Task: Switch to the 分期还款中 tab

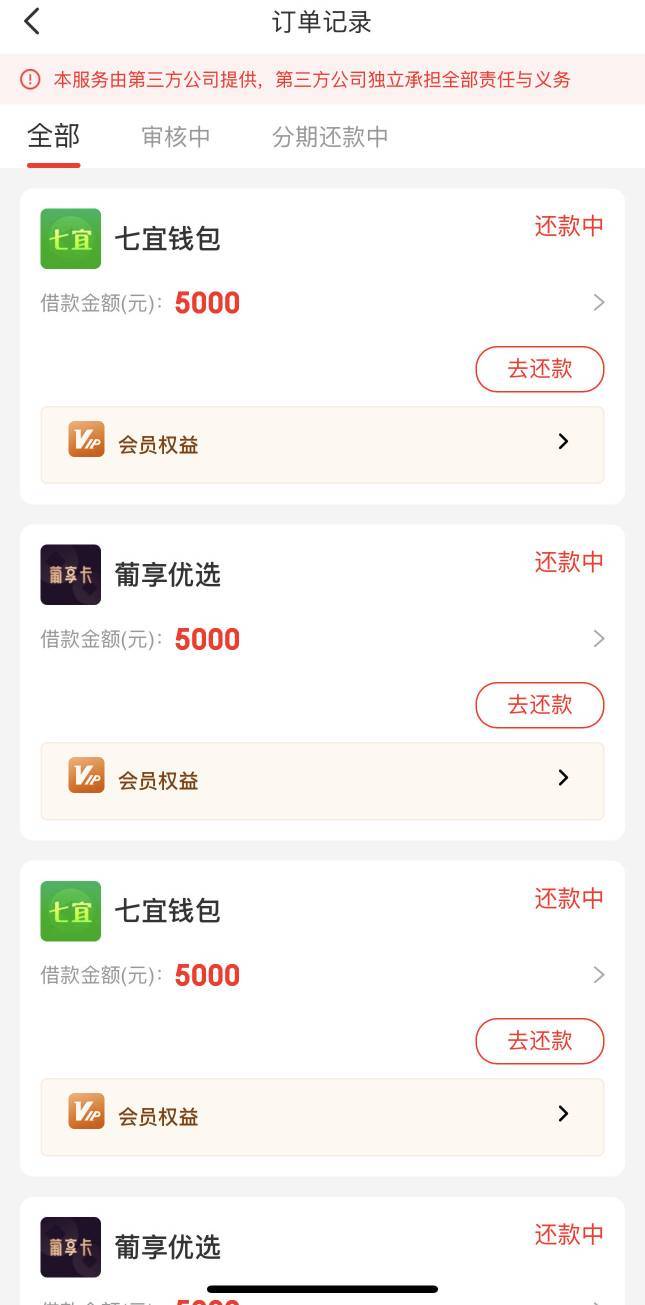Action: [330, 137]
